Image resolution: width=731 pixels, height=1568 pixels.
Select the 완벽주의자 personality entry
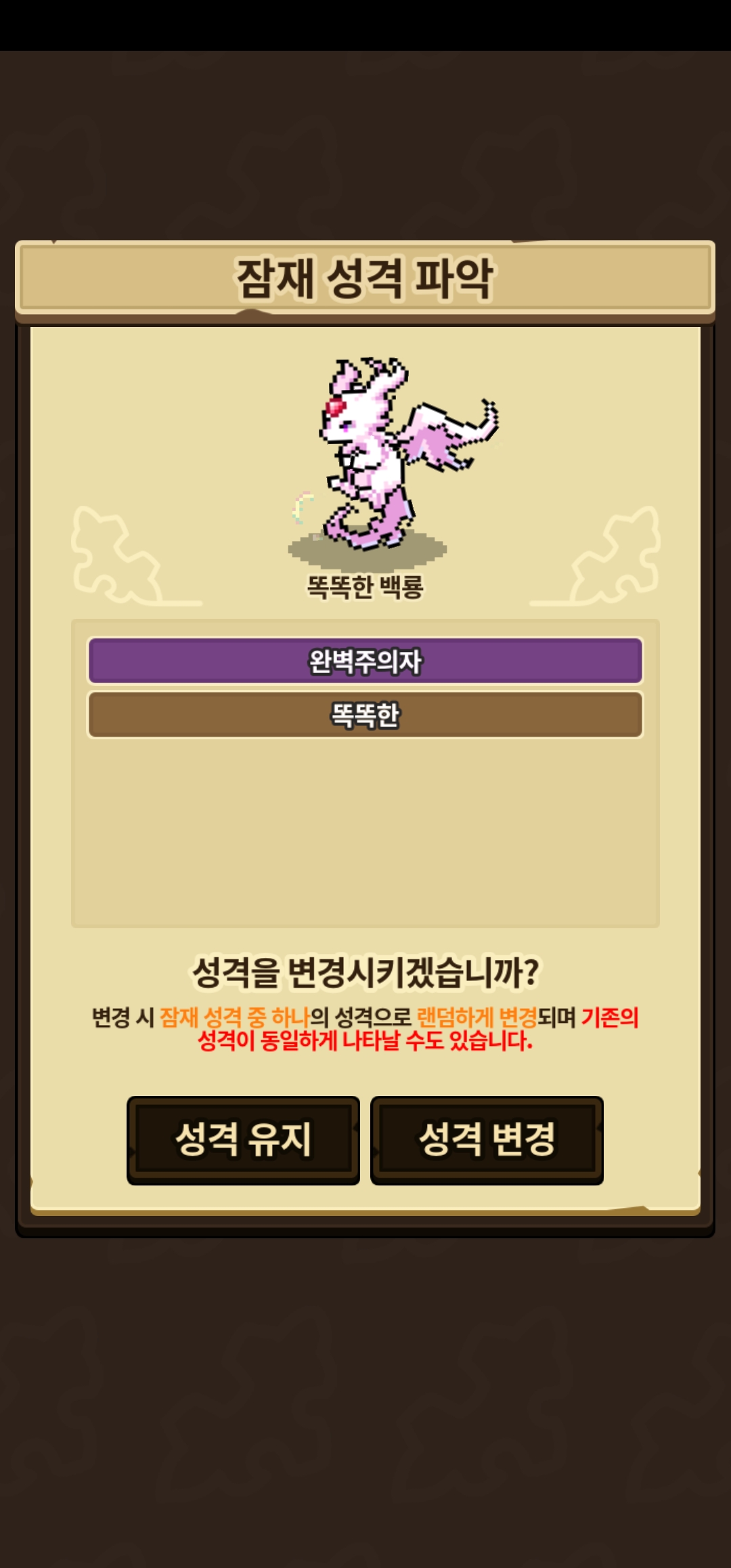[x=365, y=660]
